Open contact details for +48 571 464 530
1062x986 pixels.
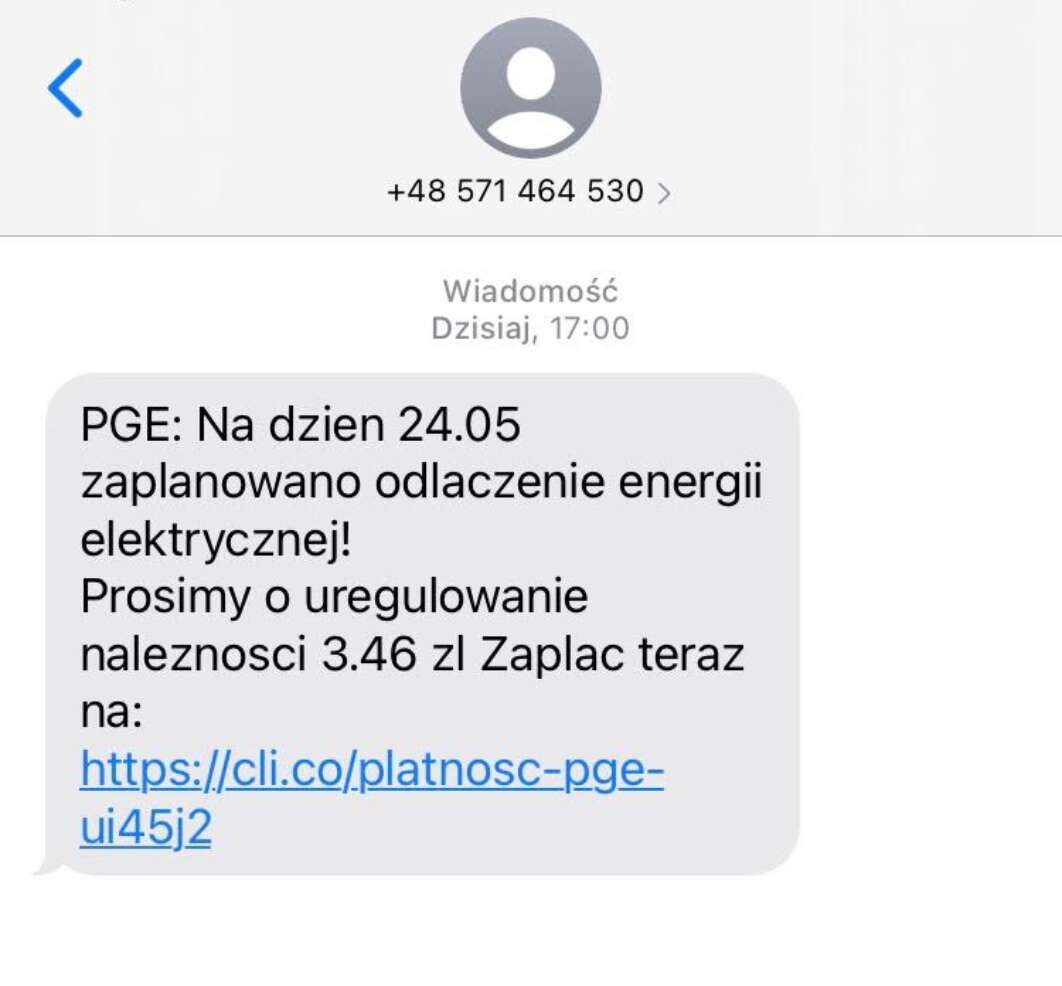click(x=529, y=190)
